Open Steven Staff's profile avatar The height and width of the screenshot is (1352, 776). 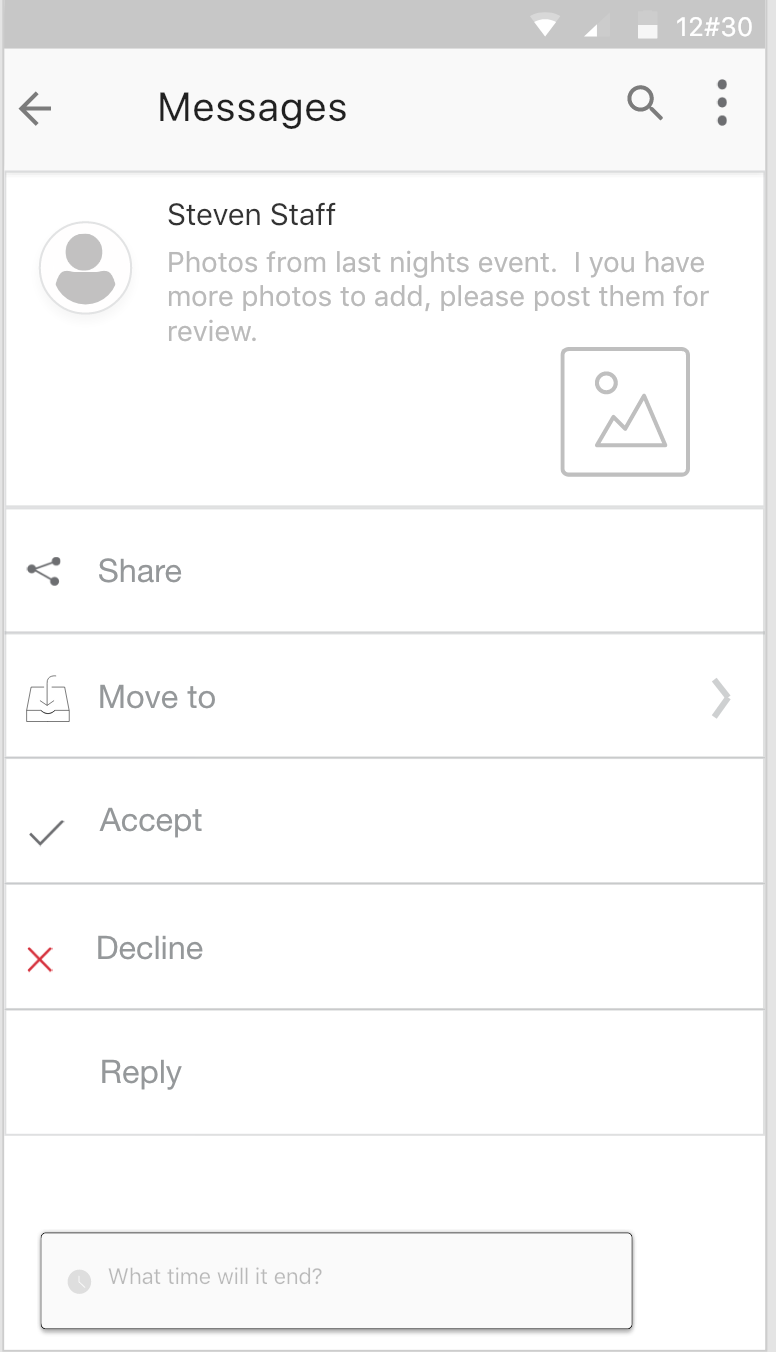pyautogui.click(x=85, y=268)
